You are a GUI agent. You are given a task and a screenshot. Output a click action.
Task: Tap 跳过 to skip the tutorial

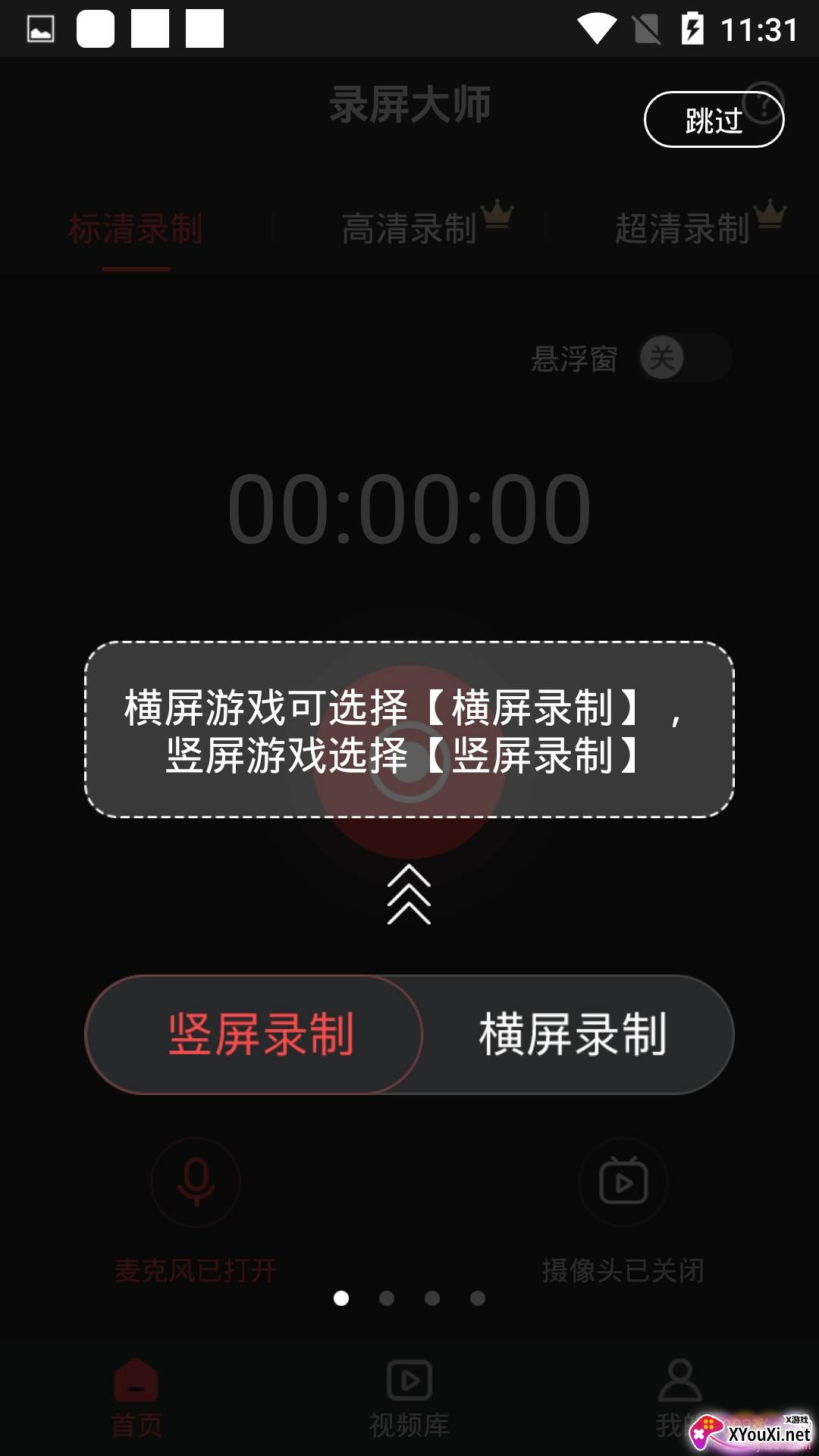[714, 120]
